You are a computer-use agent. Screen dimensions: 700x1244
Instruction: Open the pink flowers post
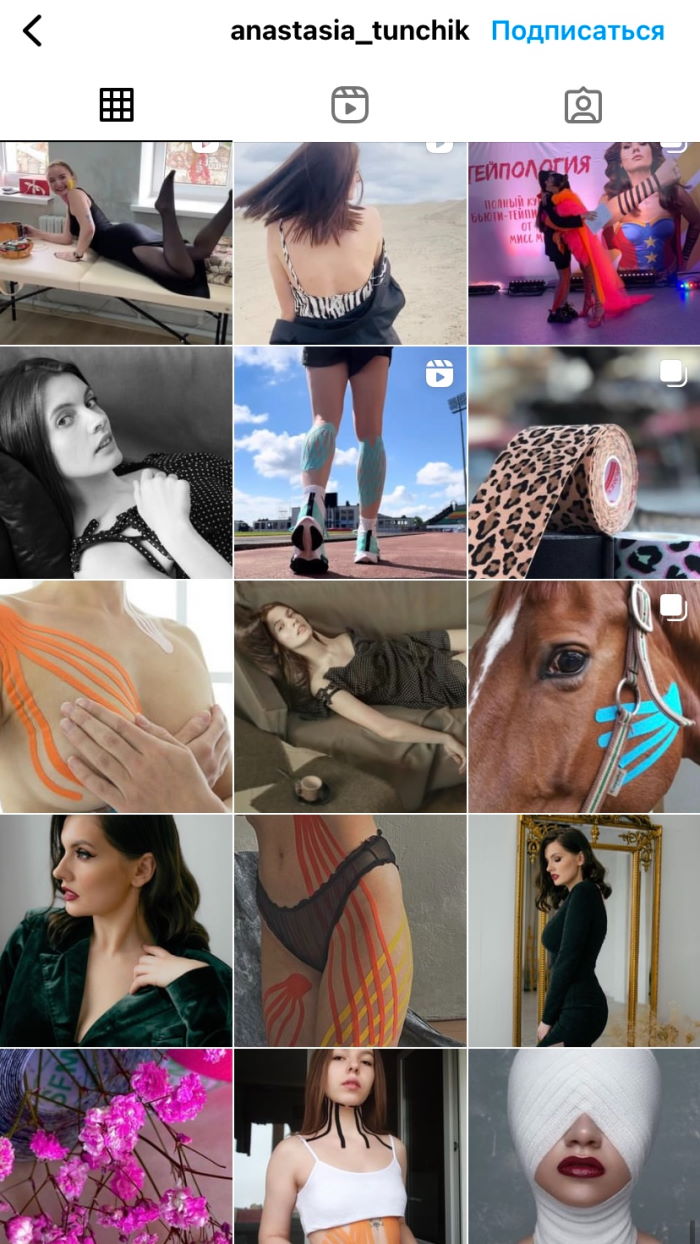[116, 1146]
